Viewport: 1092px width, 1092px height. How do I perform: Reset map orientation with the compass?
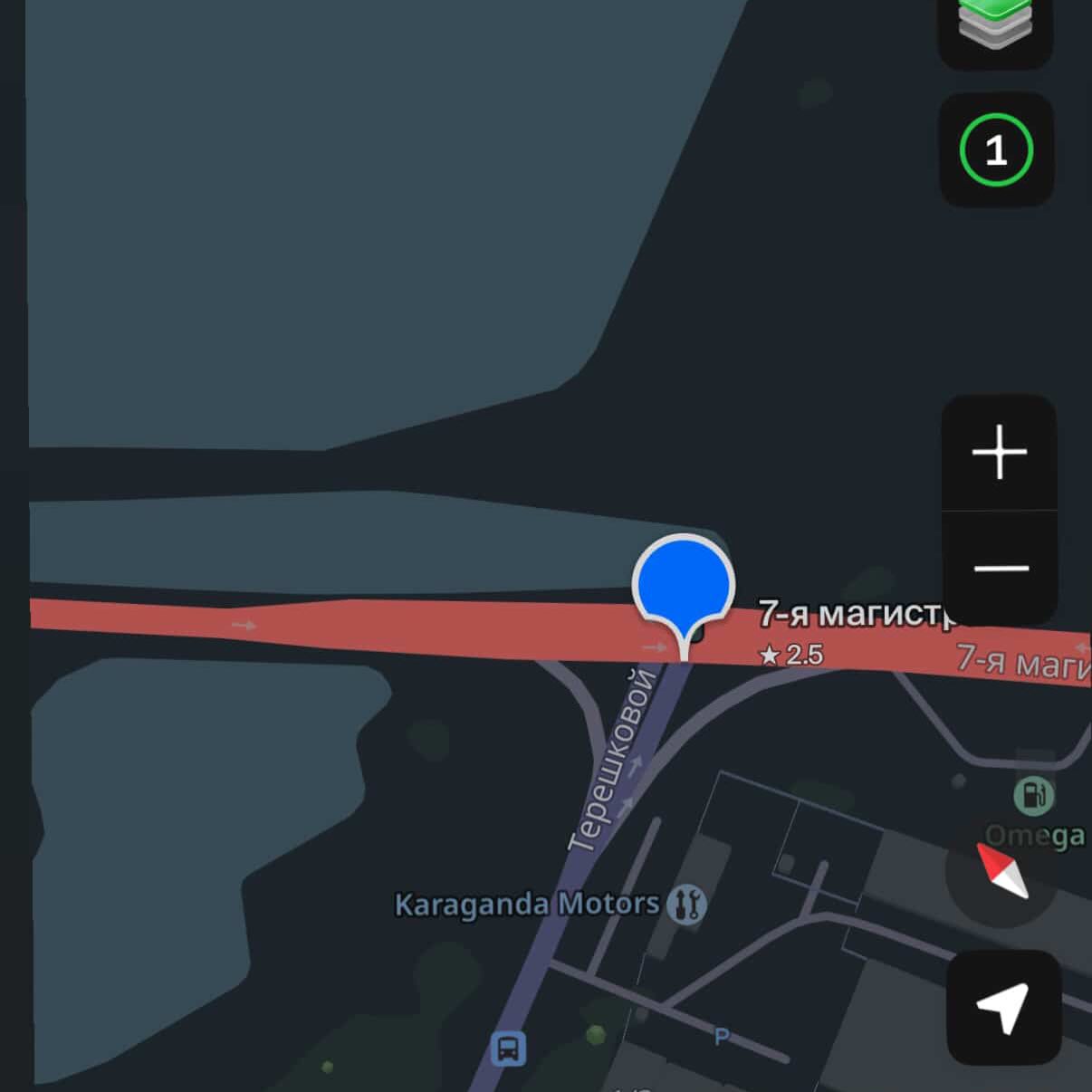[x=1001, y=871]
